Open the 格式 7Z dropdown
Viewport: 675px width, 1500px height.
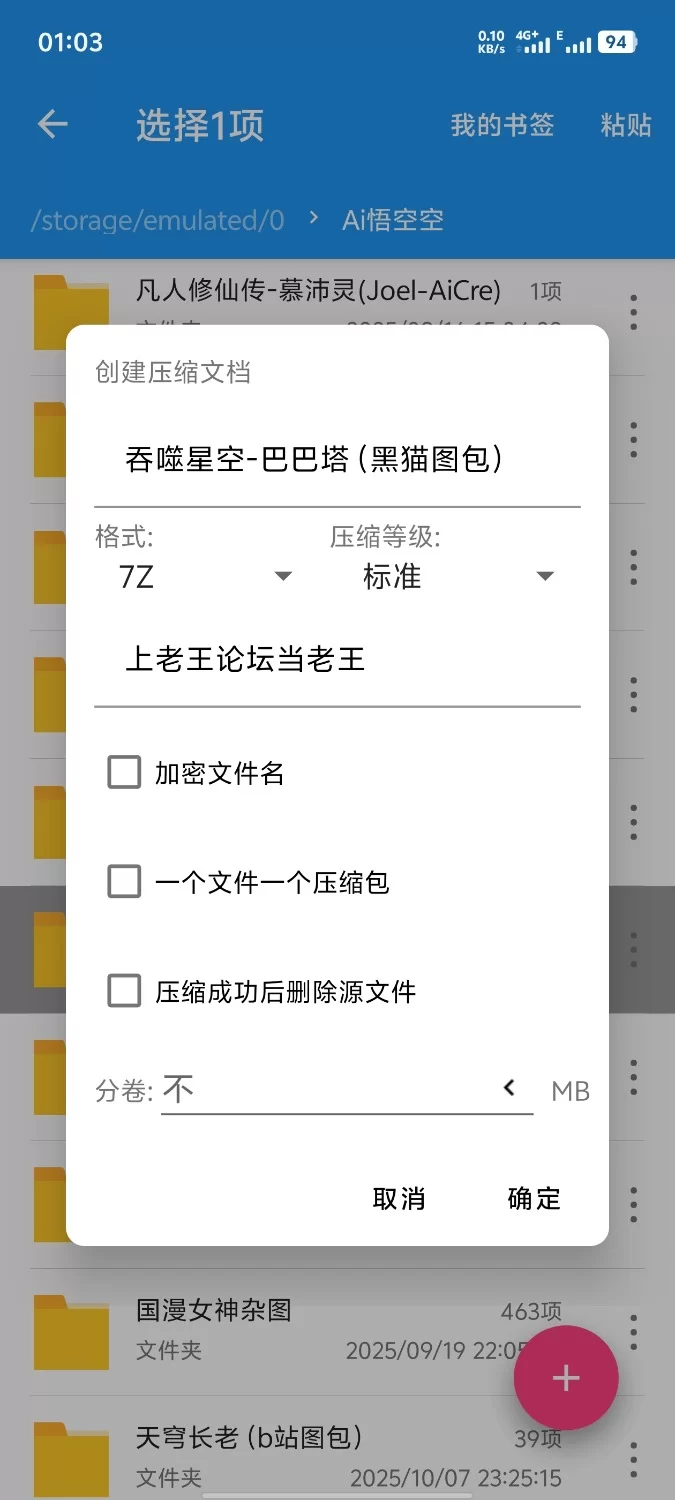pos(205,577)
